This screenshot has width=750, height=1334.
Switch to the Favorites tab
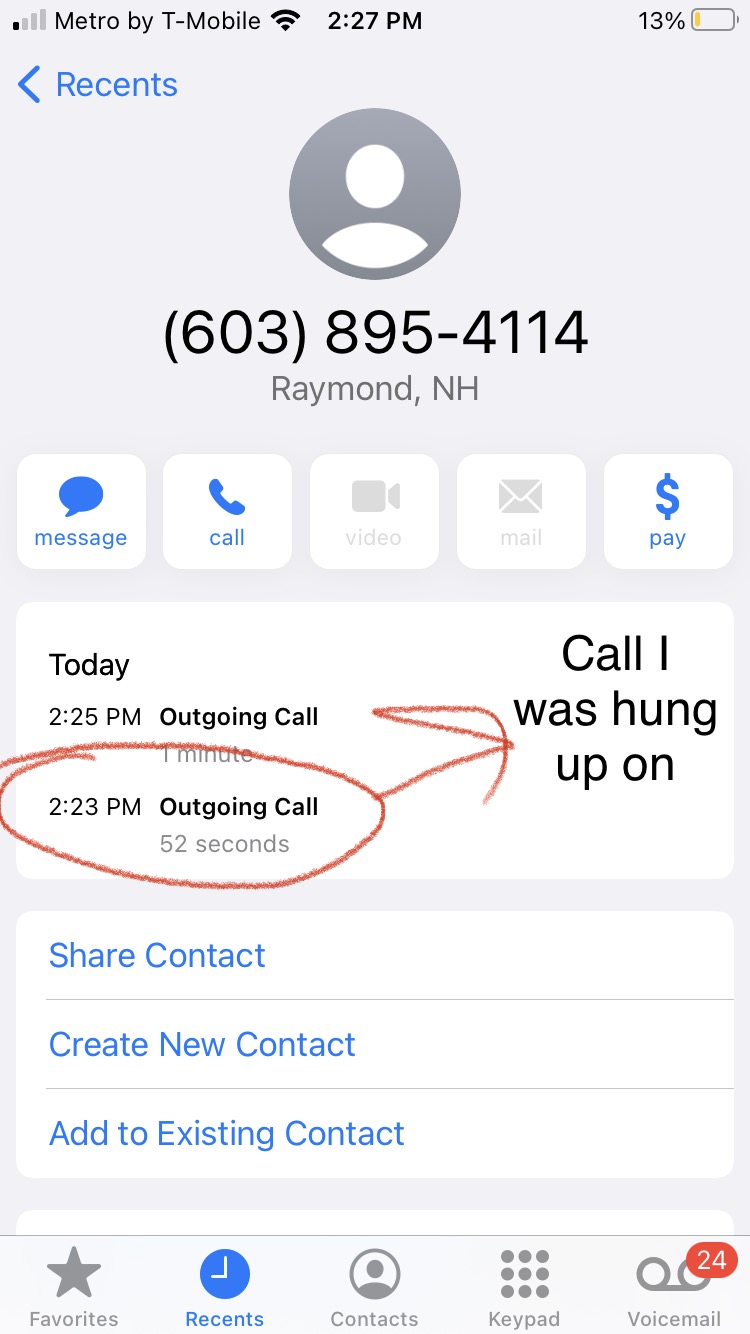(74, 1287)
